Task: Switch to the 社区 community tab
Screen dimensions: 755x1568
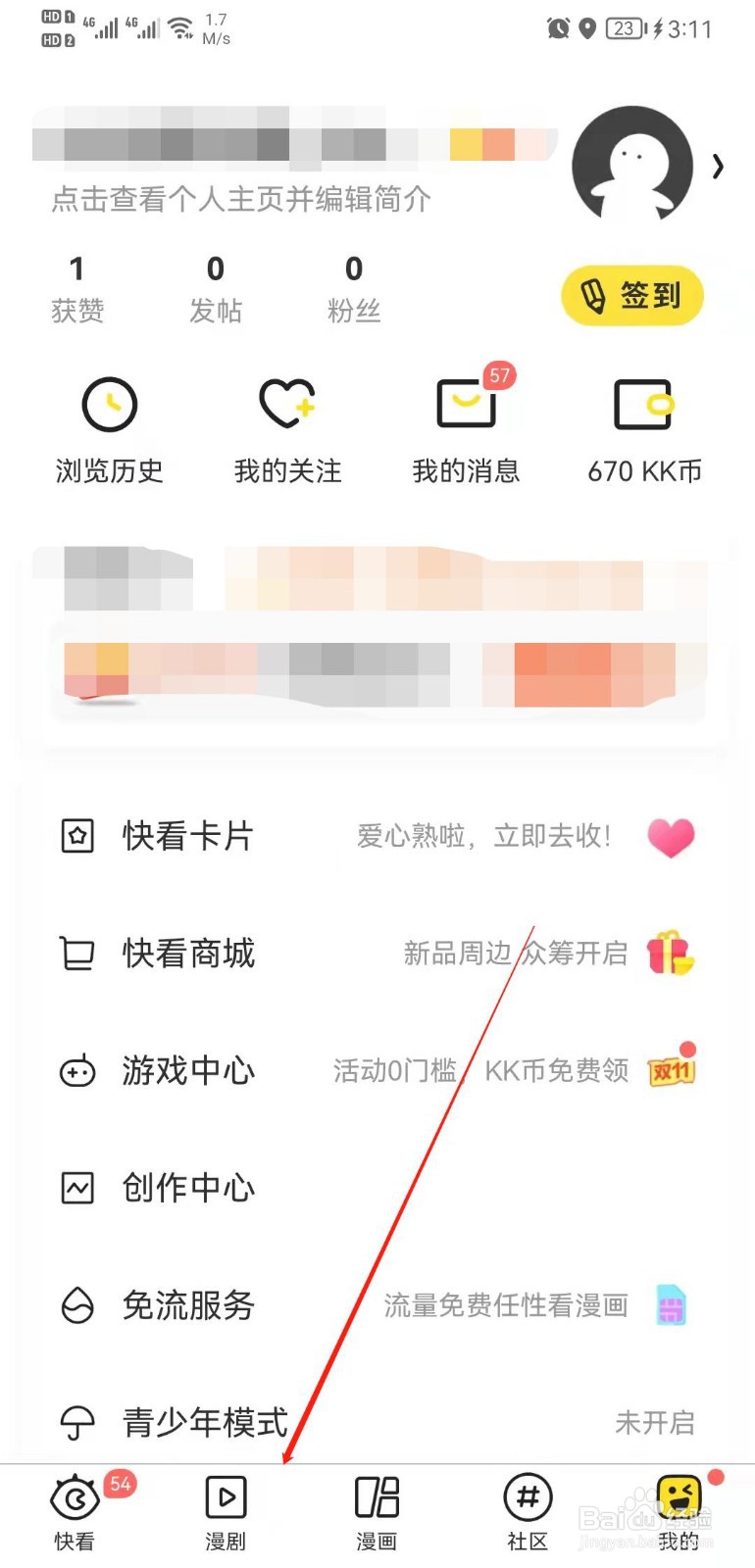Action: click(527, 1509)
